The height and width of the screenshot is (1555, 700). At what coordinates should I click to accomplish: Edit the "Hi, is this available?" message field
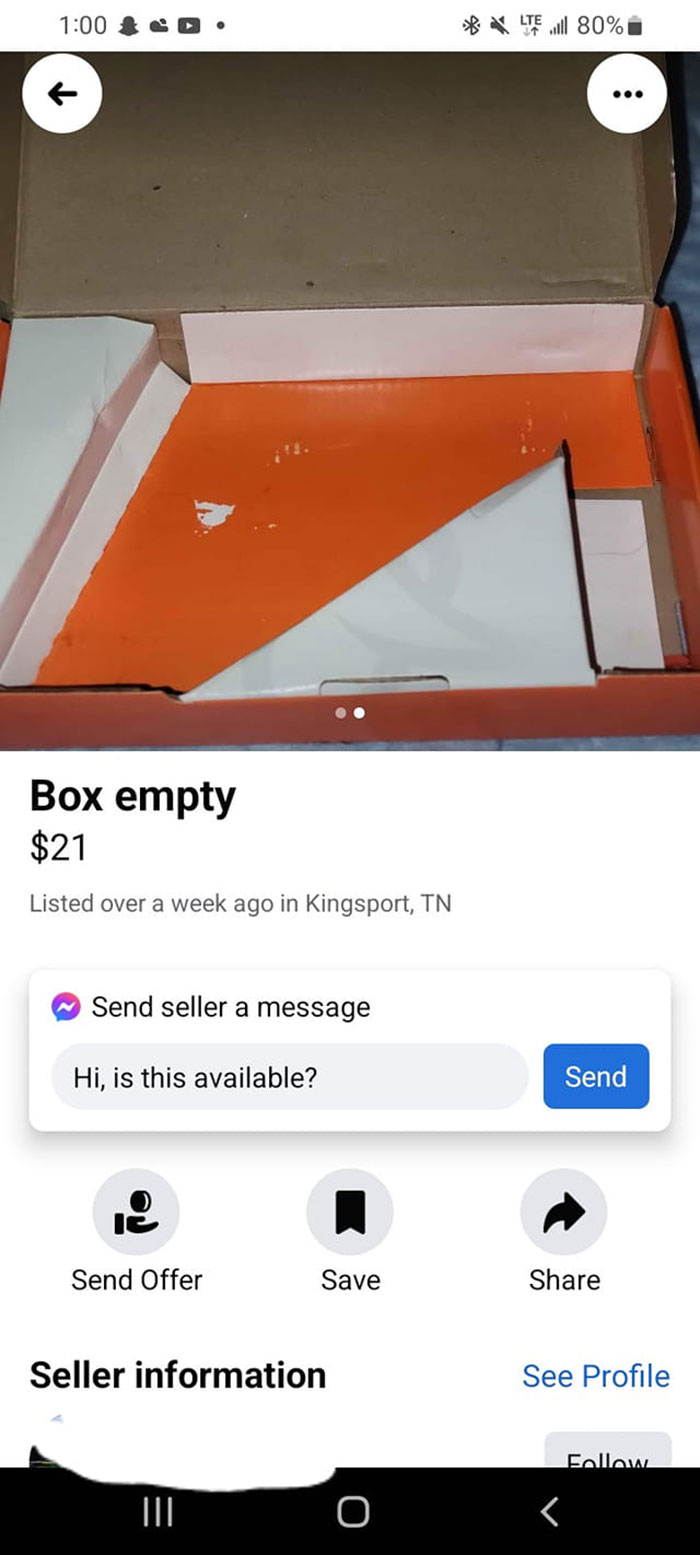click(x=289, y=1076)
